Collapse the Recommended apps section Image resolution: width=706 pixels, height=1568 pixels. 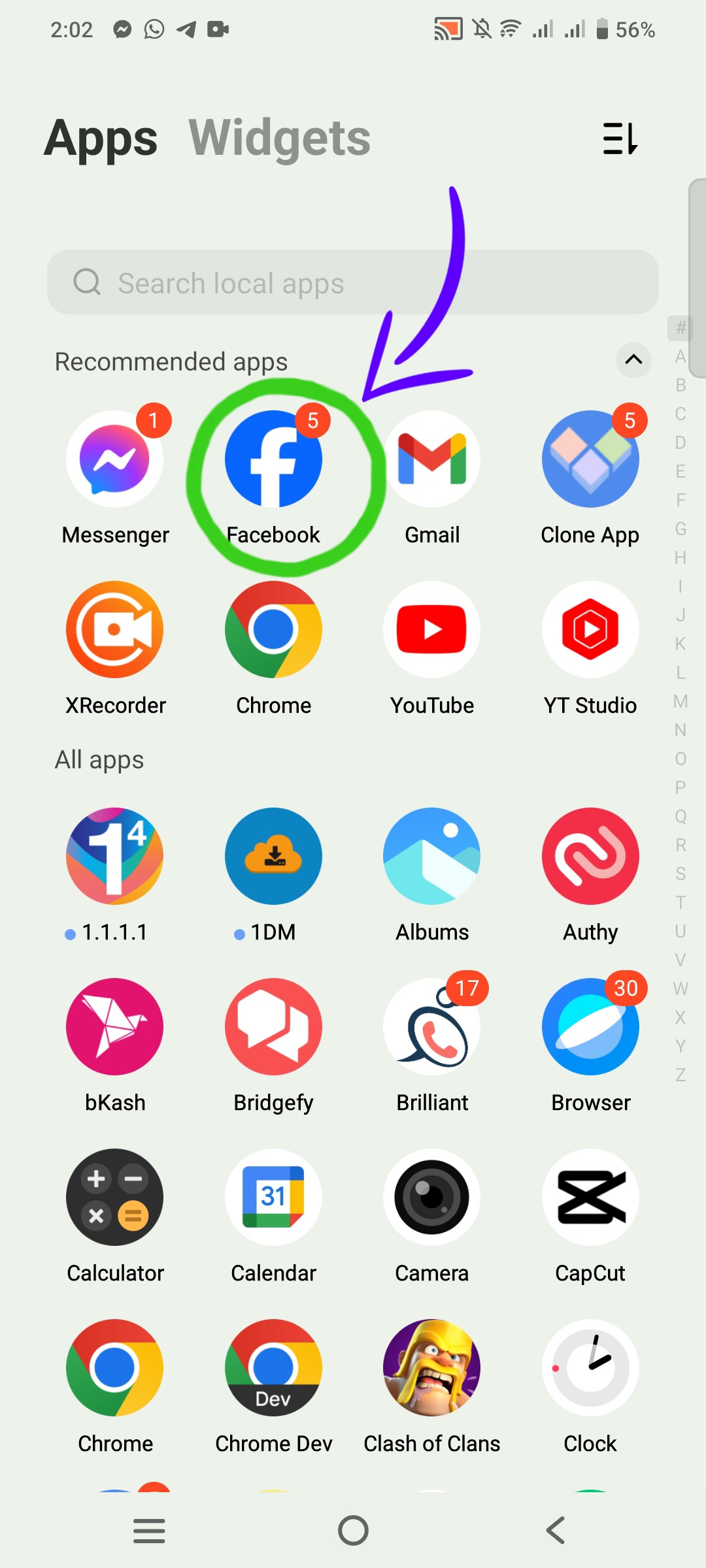[633, 359]
